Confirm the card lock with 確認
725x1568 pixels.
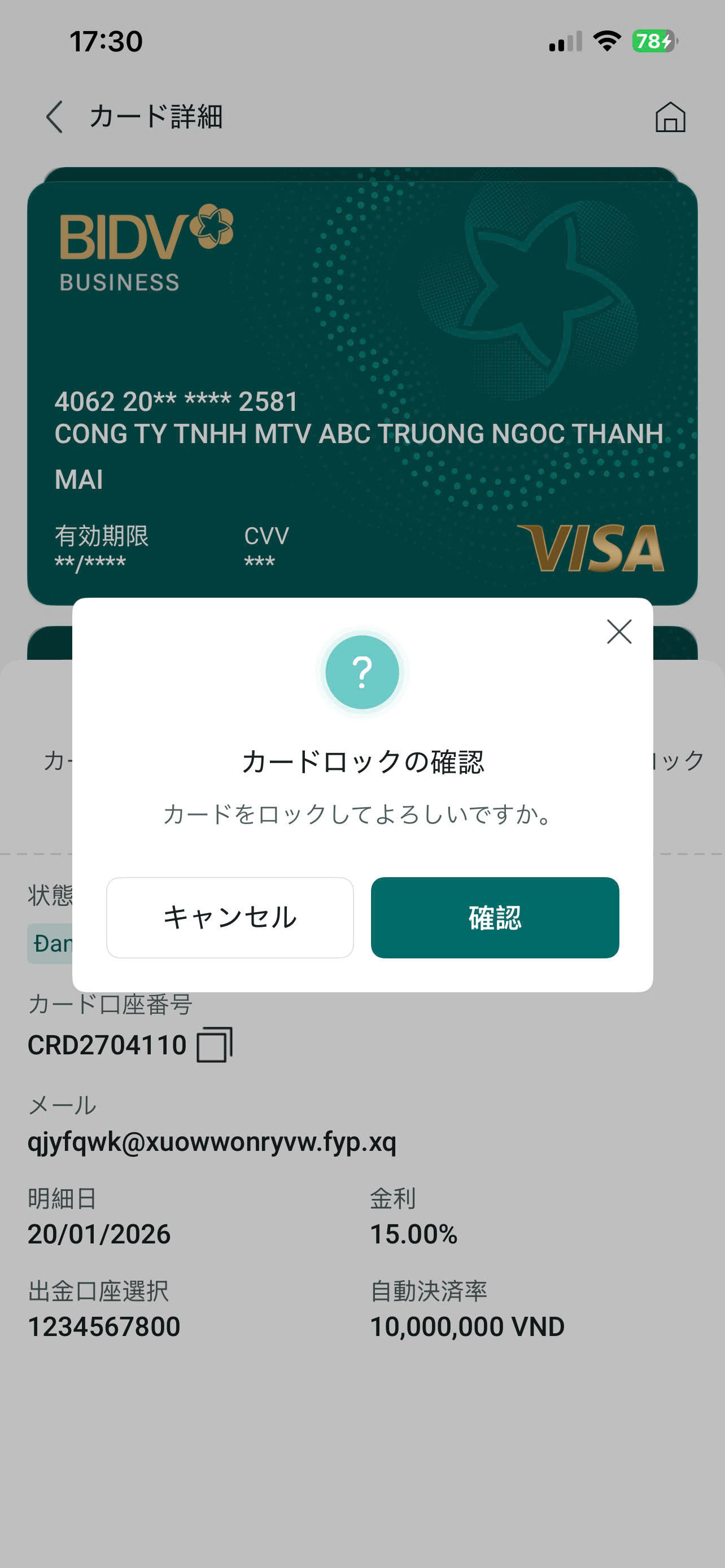[495, 917]
